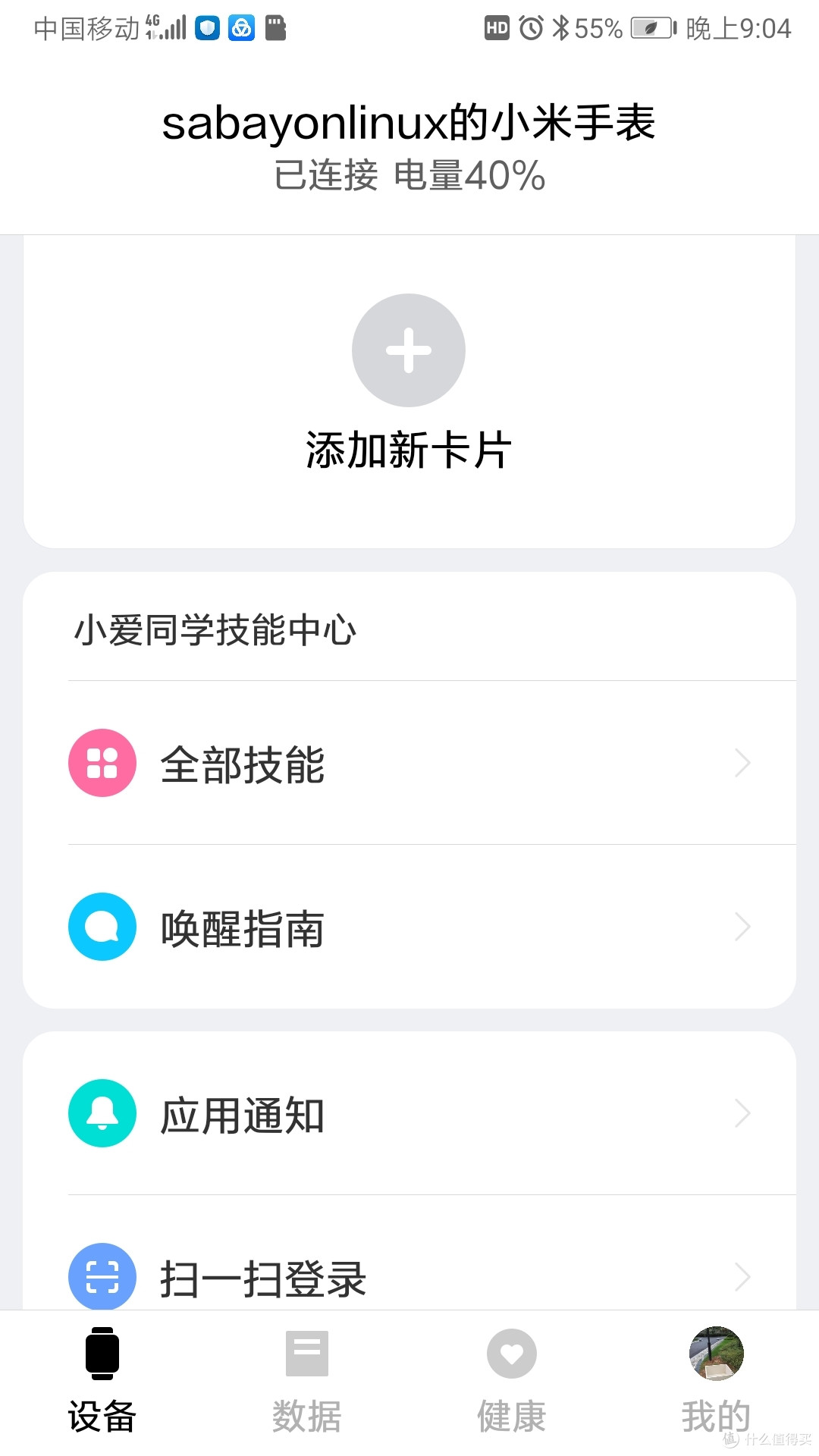Open 全部技能 skills icon

102,762
